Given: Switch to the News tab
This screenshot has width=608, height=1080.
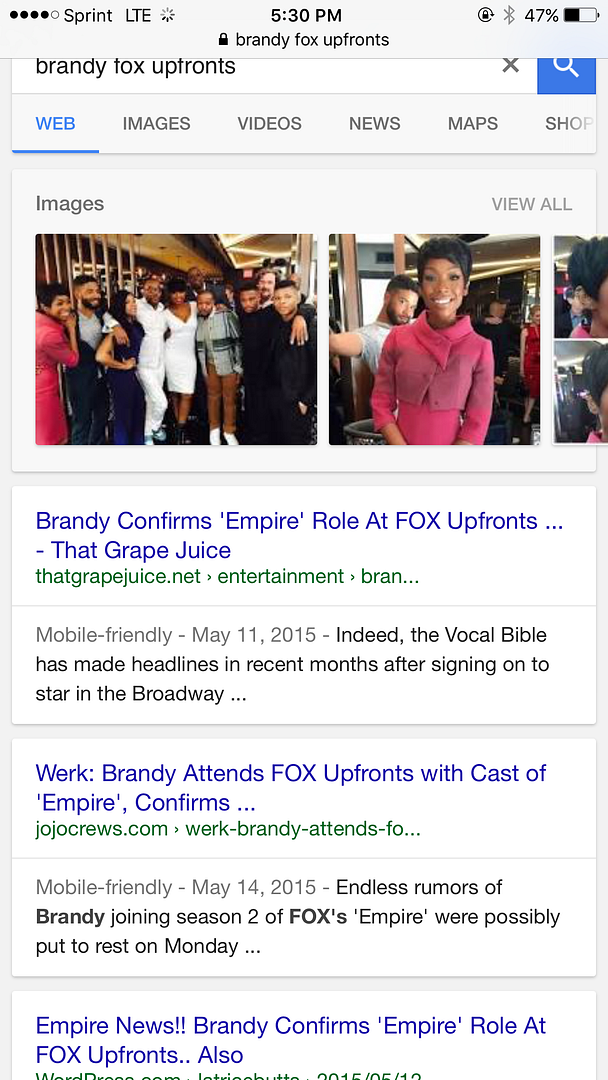Looking at the screenshot, I should point(374,124).
